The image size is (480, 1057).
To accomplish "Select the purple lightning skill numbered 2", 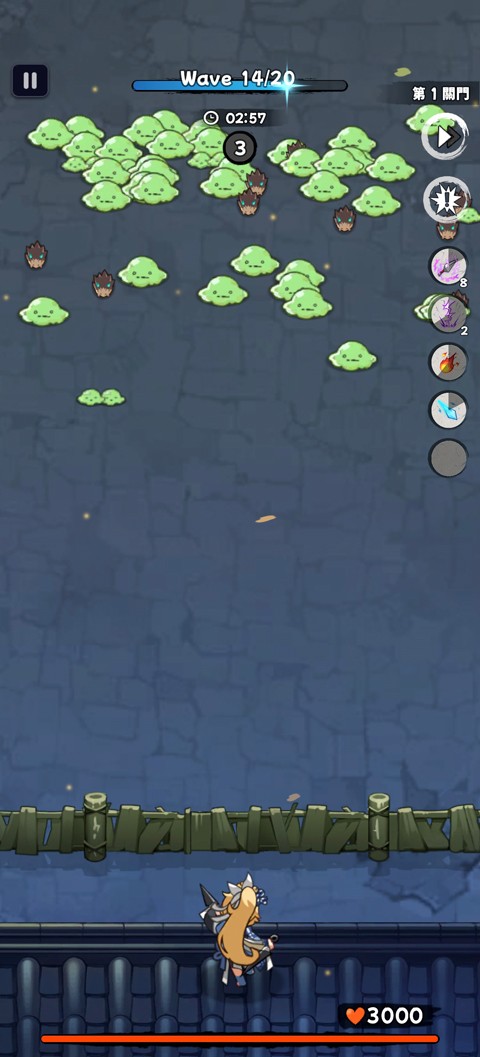I will click(x=448, y=314).
